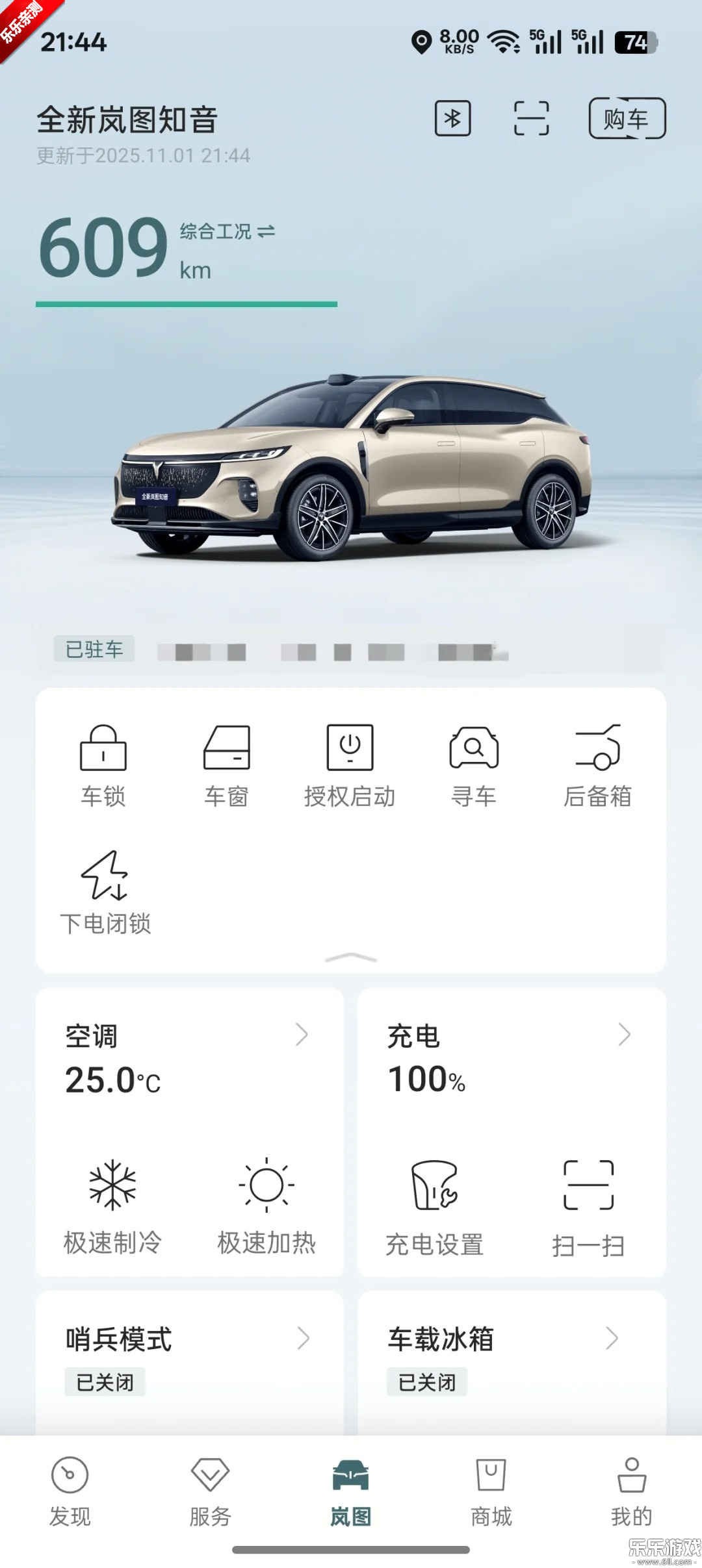Viewport: 702px width, 1568px height.
Task: Tap the 寻车 find-car icon
Action: pos(474,748)
